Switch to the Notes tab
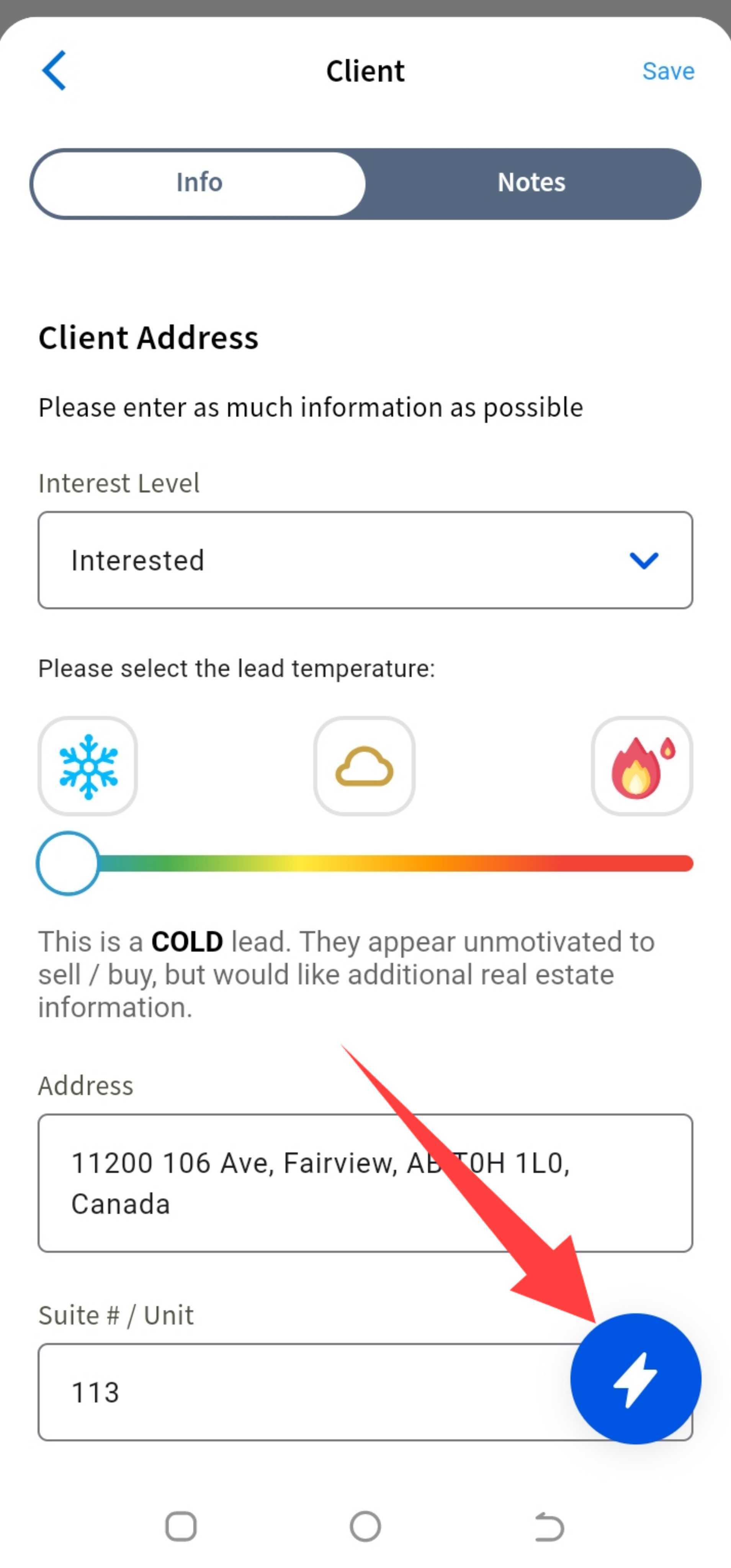 pos(531,183)
